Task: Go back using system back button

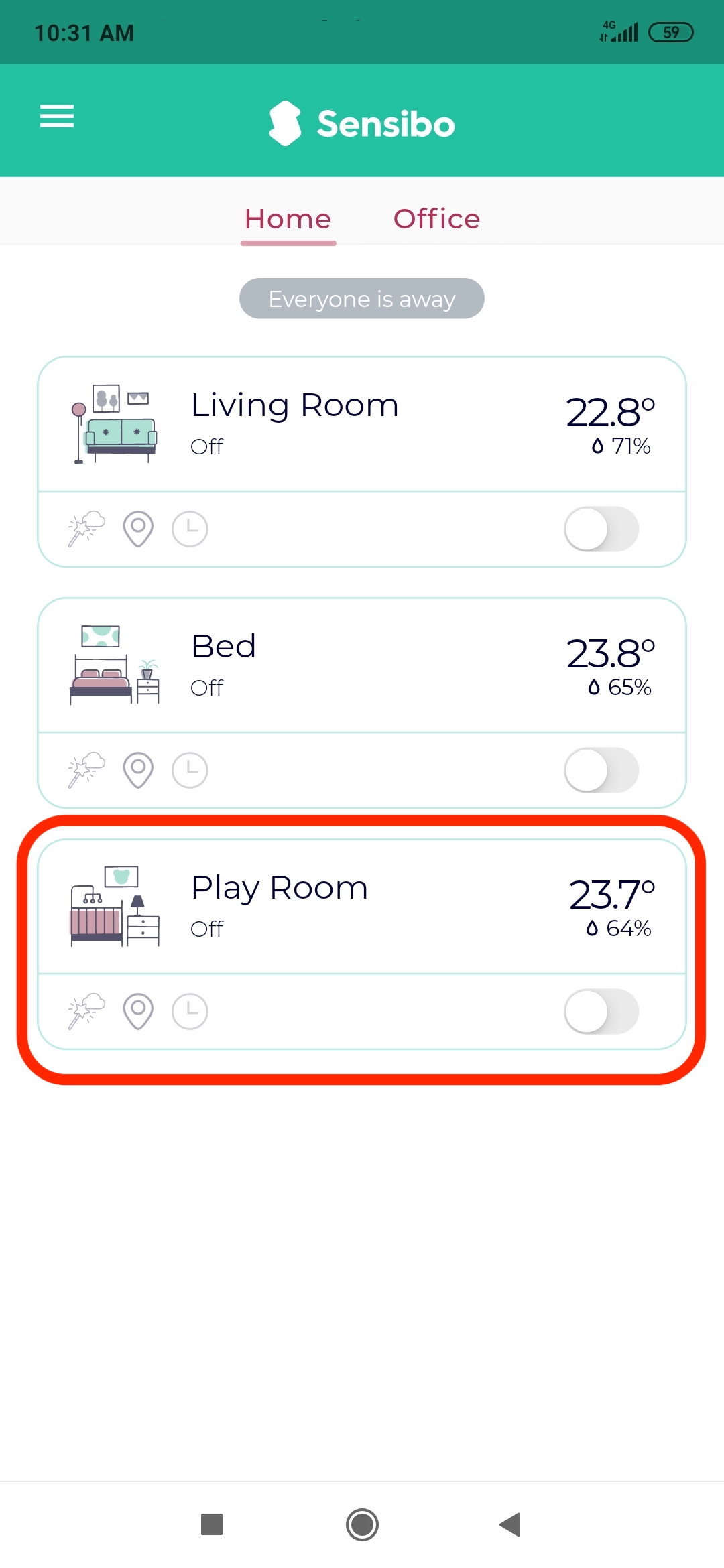Action: coord(511,1524)
